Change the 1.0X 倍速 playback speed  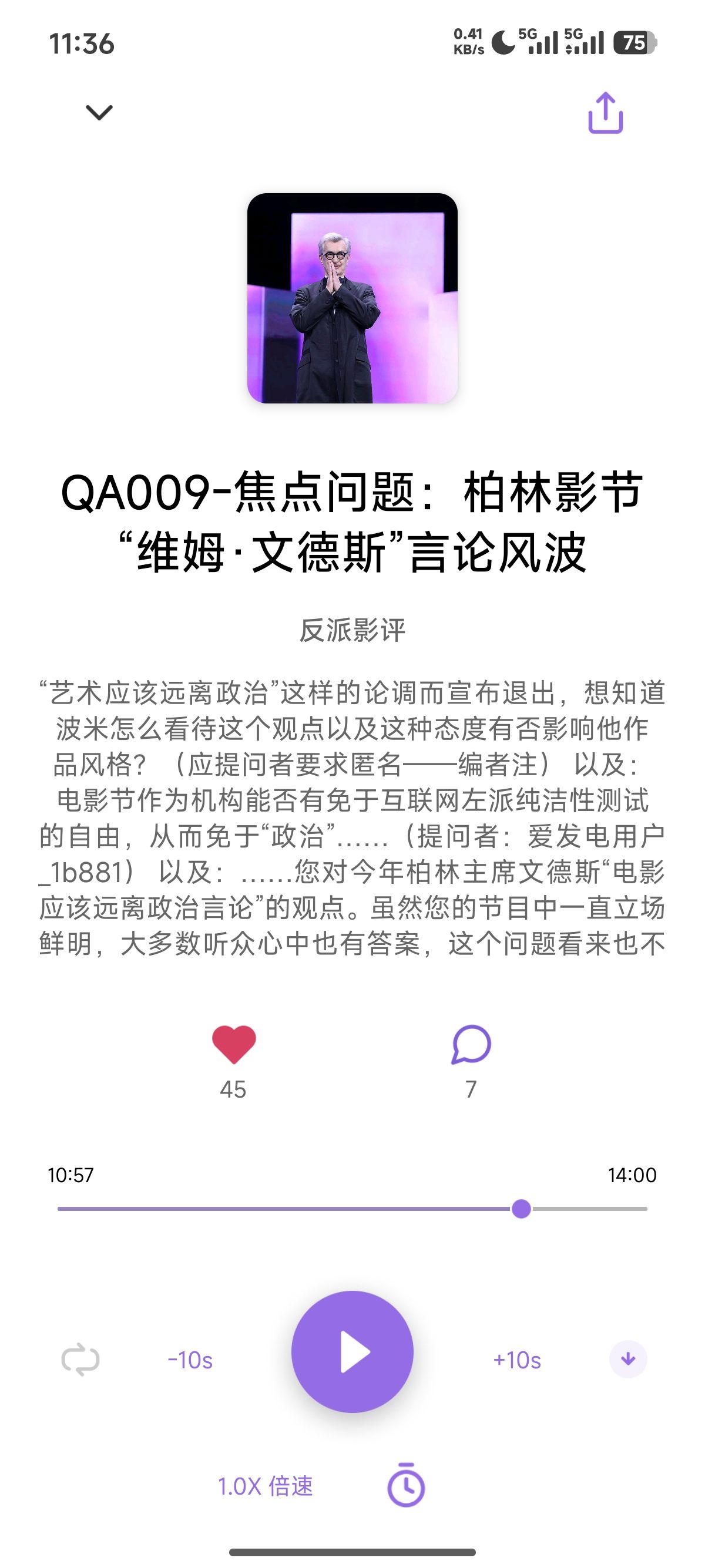pos(265,1486)
